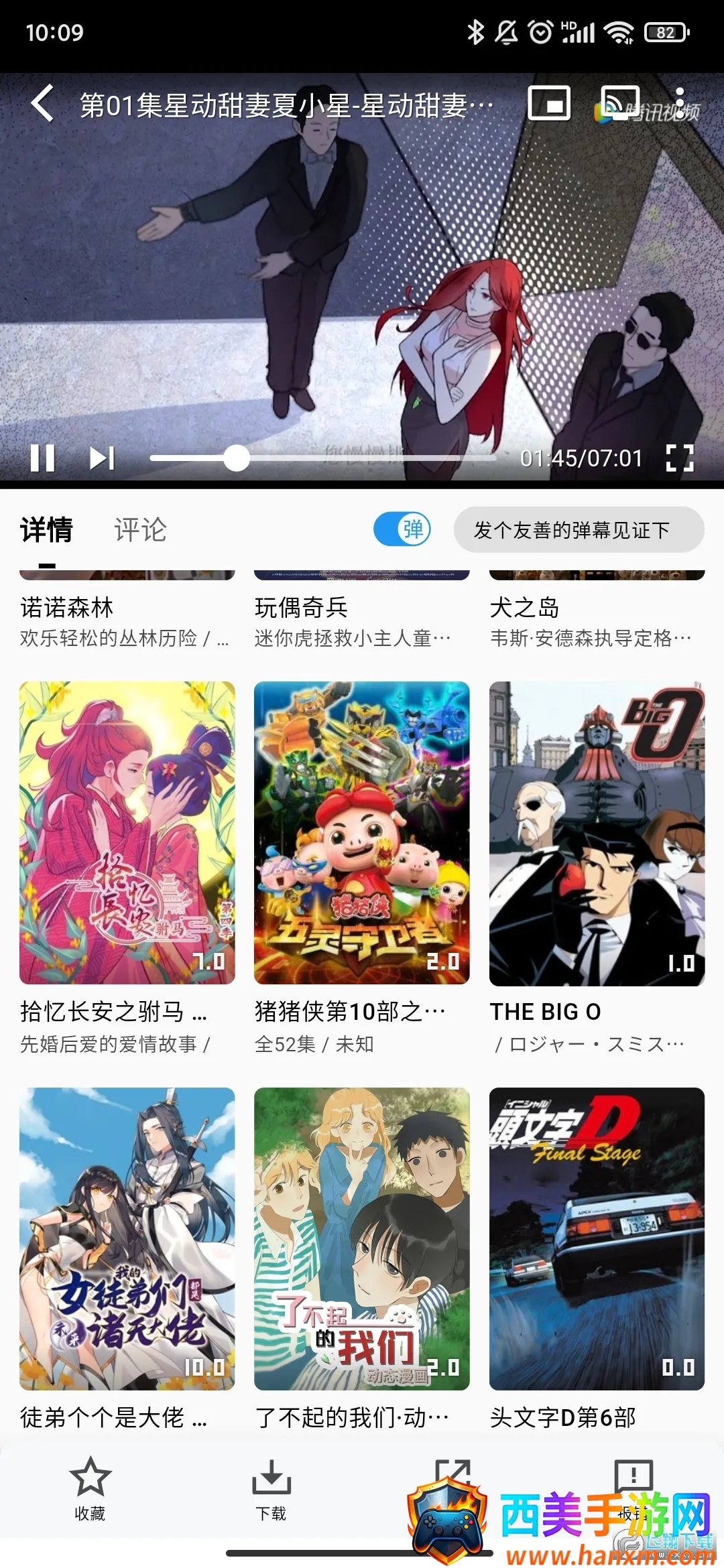Image resolution: width=724 pixels, height=1568 pixels.
Task: Open 猪猪侠第10部 poster card
Action: pyautogui.click(x=362, y=833)
